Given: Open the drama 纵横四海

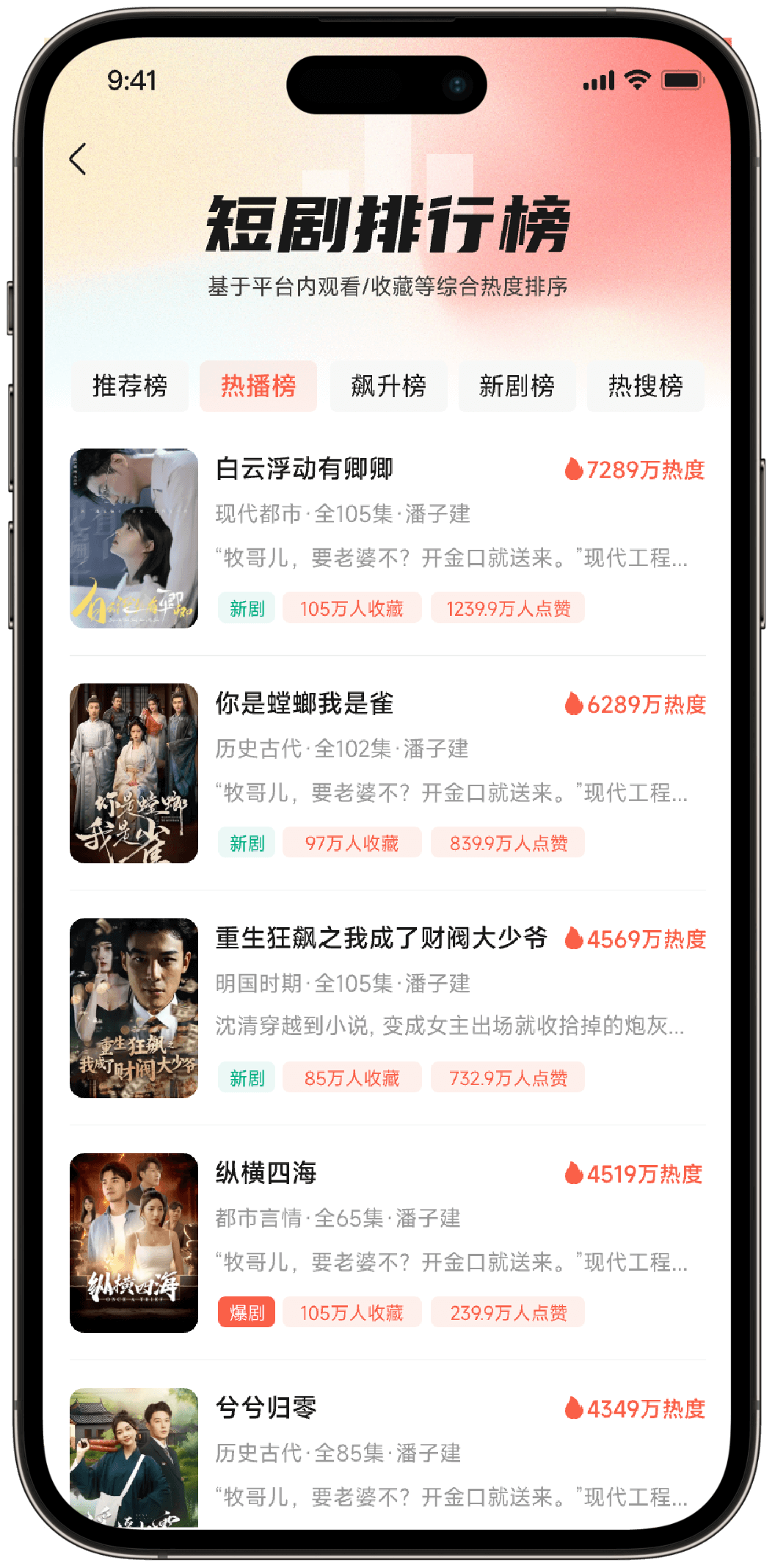Looking at the screenshot, I should click(266, 1174).
